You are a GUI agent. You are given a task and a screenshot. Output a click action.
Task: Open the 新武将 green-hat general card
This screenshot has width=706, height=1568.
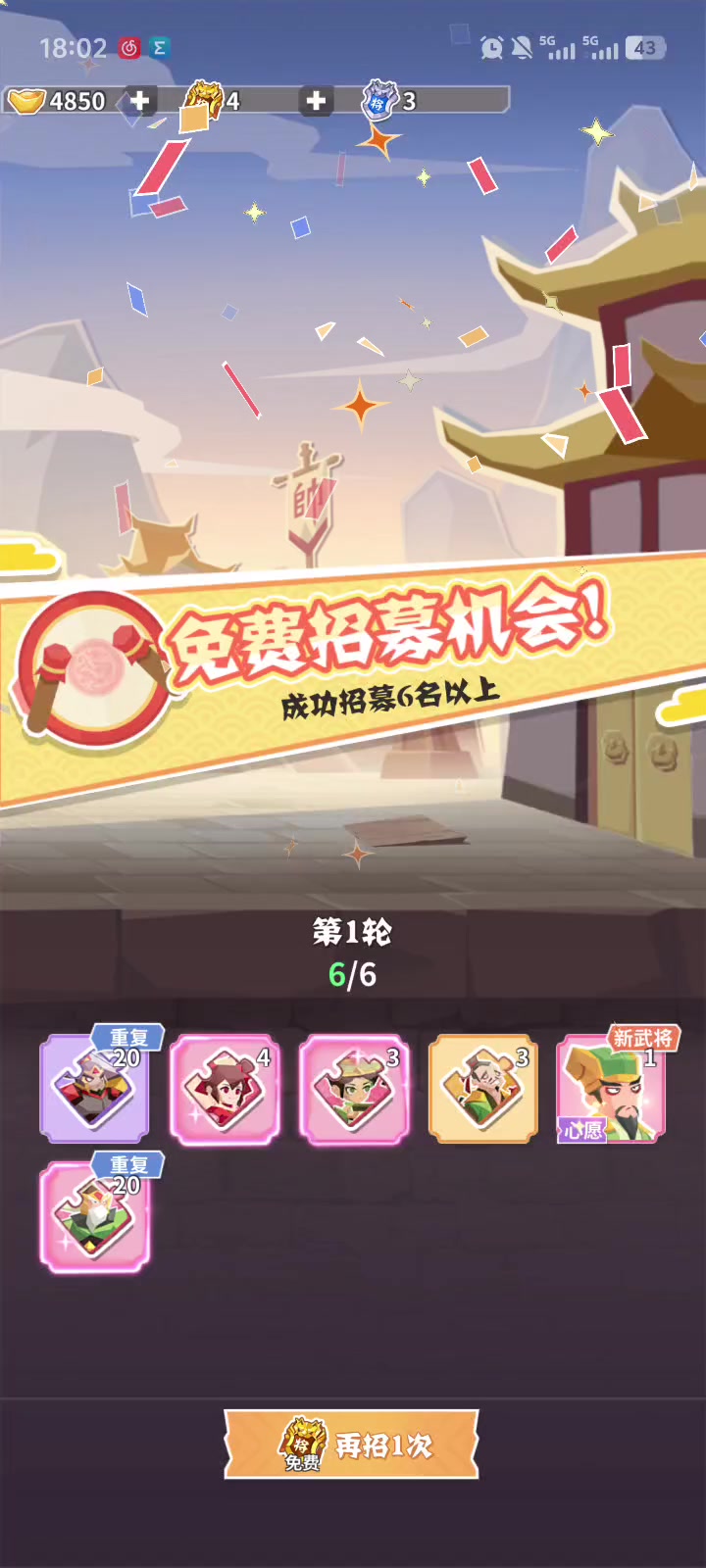612,1090
